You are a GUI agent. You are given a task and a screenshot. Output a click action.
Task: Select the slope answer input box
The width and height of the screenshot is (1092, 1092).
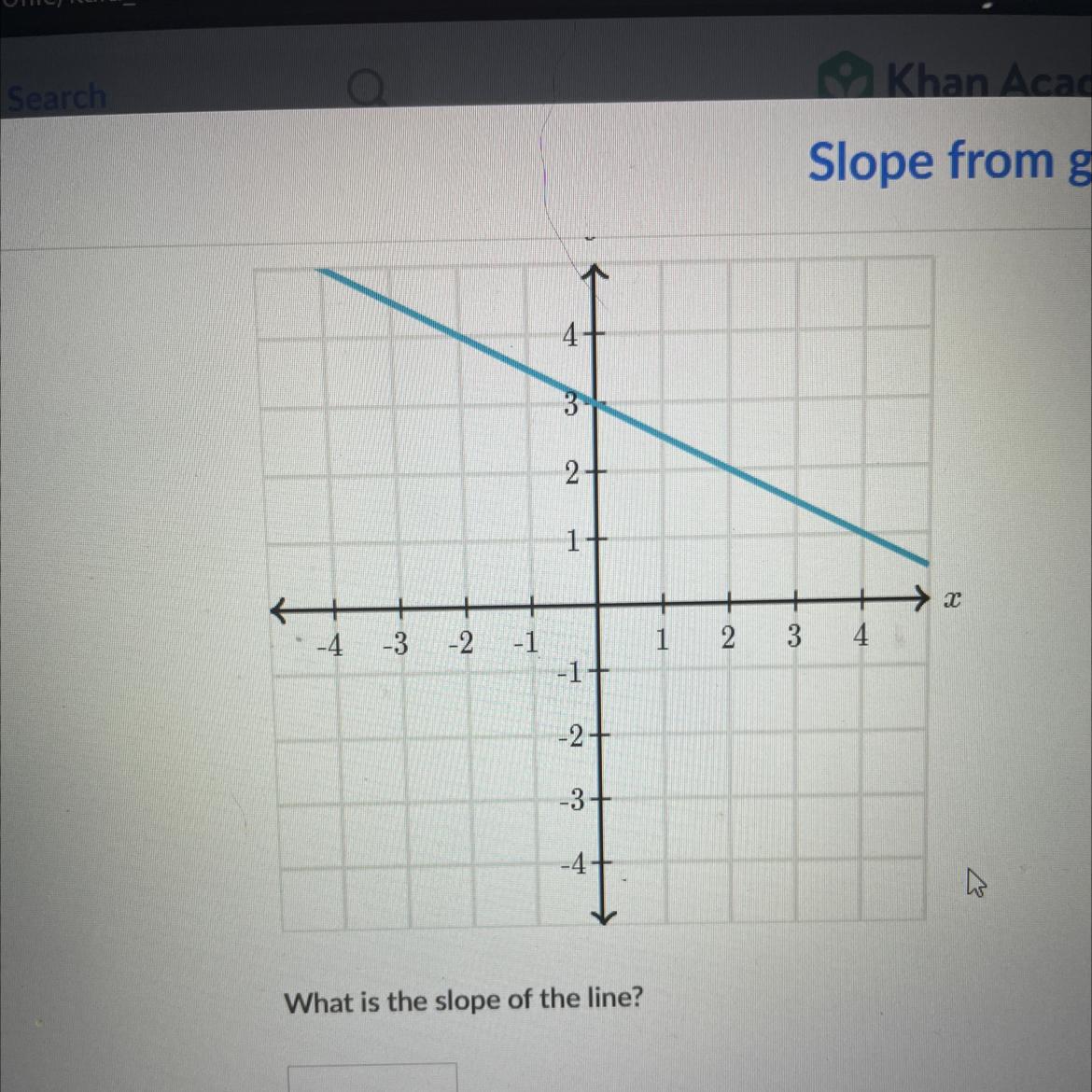pos(371,1078)
